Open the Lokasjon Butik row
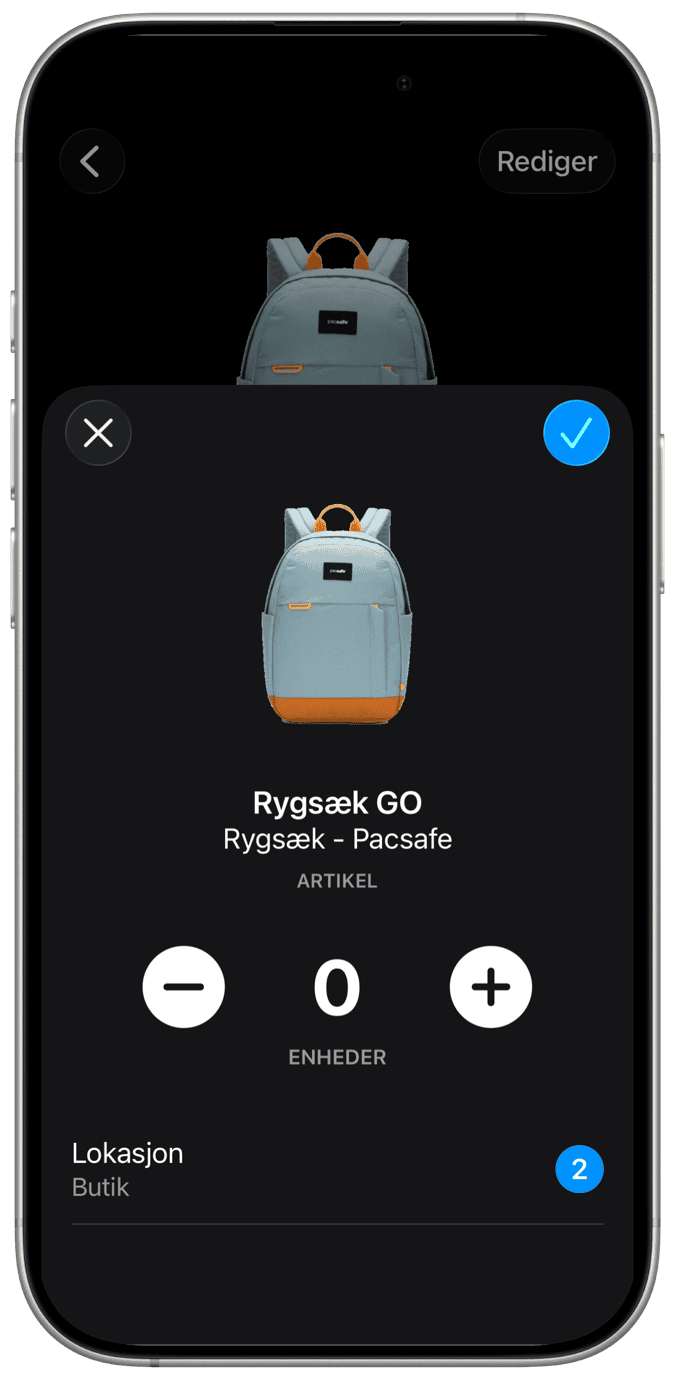Image resolution: width=675 pixels, height=1380 pixels. [x=337, y=1169]
